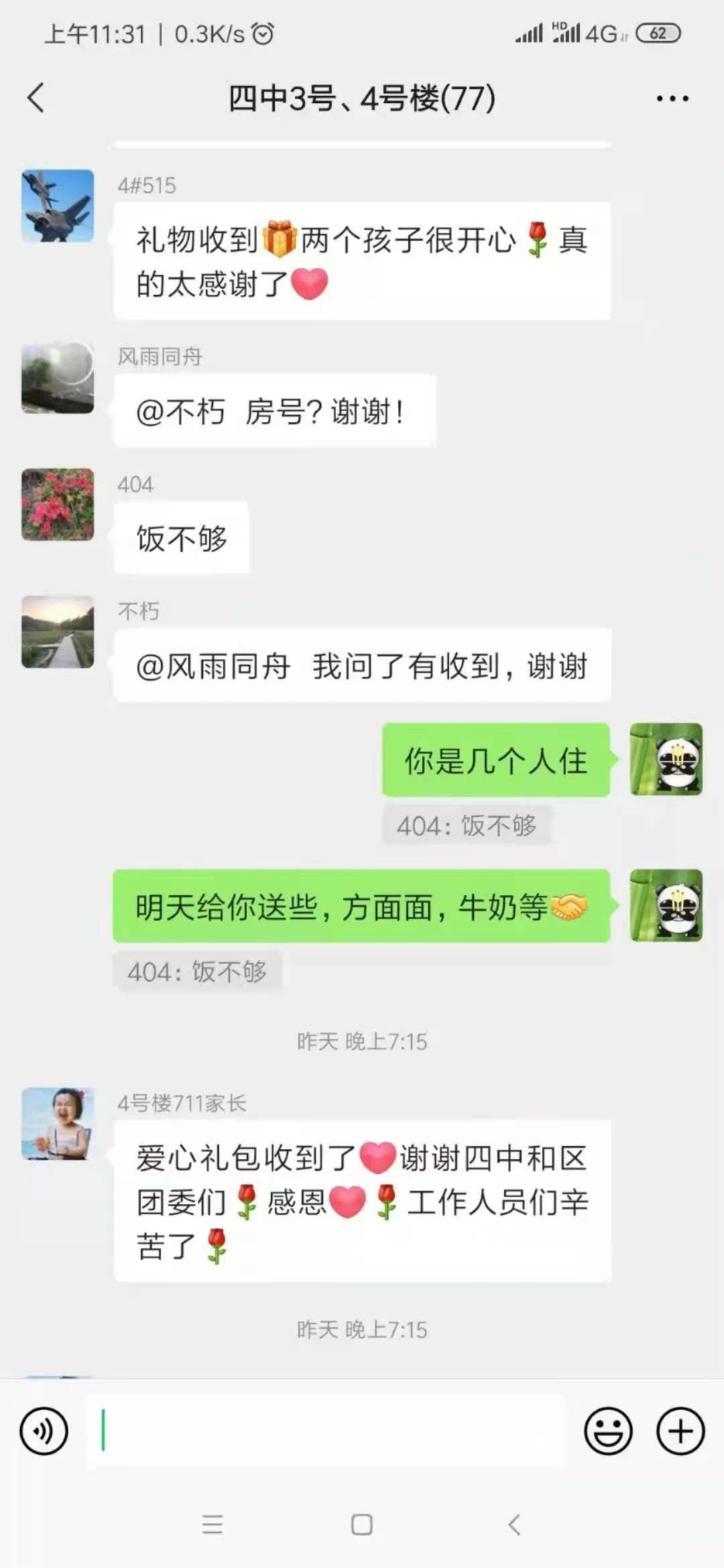Screen dimensions: 724x1568
Task: View the profile of 4#515
Action: [x=58, y=206]
